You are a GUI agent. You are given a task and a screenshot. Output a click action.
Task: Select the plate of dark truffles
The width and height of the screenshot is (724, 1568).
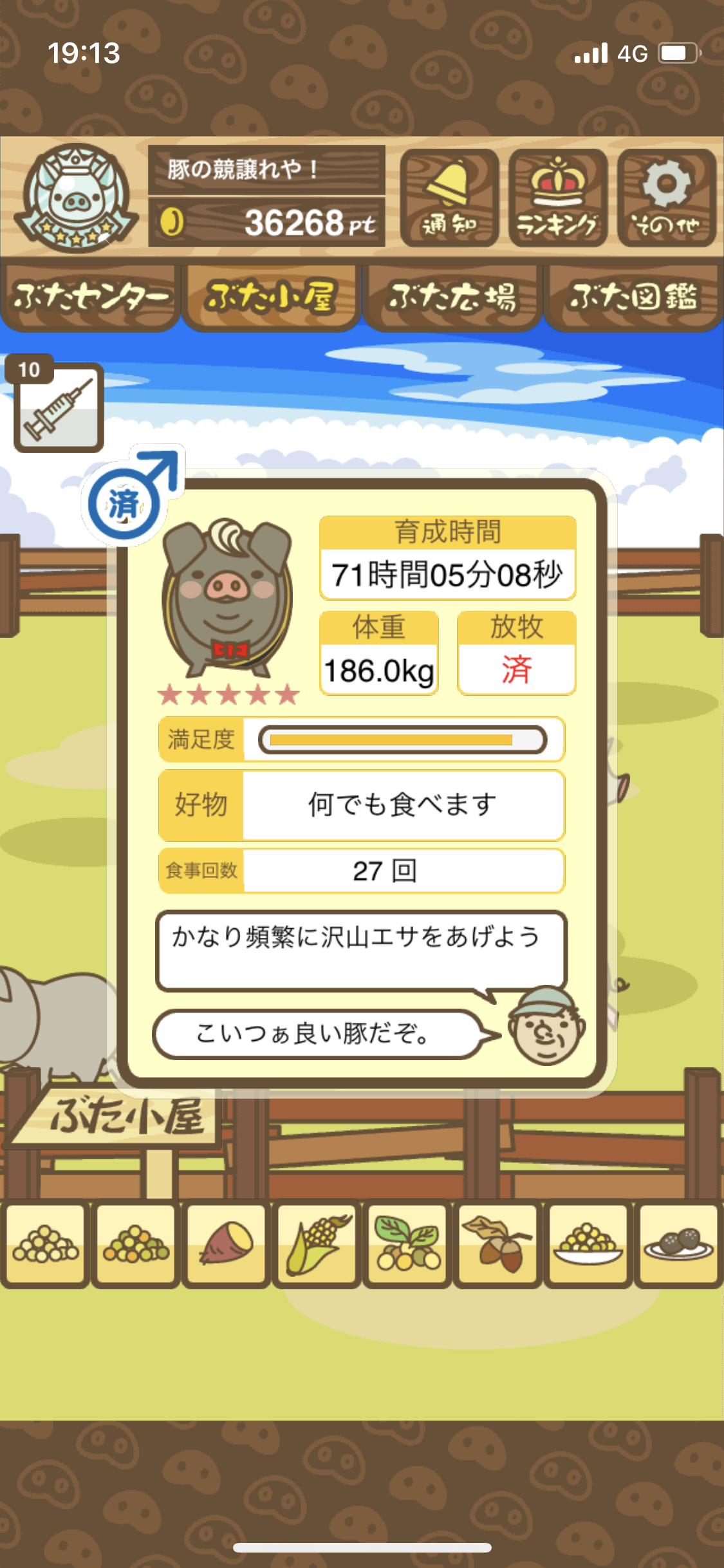(x=679, y=1245)
